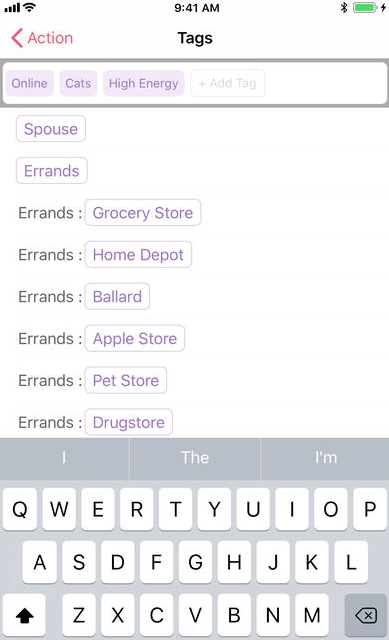Tap the Online tag chip

[x=29, y=83]
